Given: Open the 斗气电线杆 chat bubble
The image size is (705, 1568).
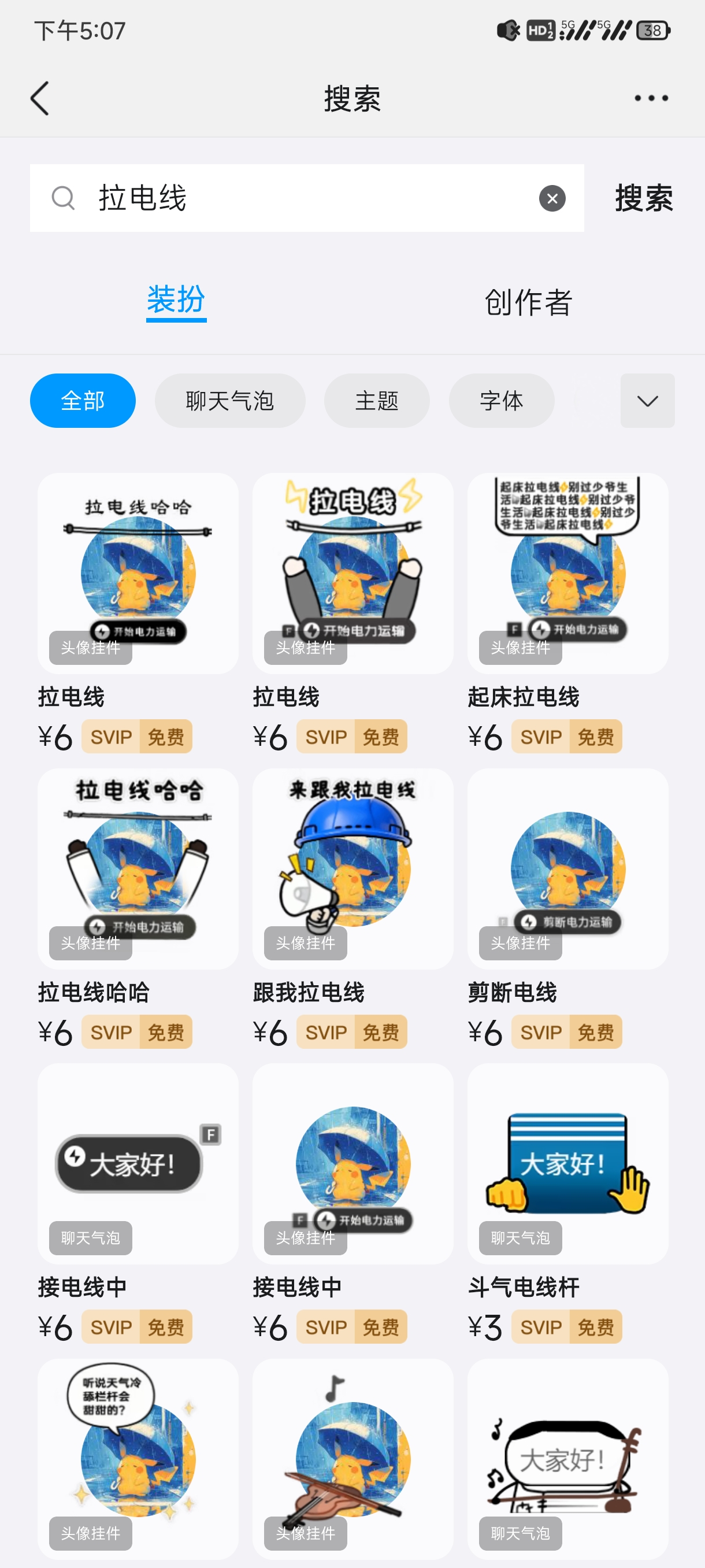Looking at the screenshot, I should pyautogui.click(x=567, y=1163).
